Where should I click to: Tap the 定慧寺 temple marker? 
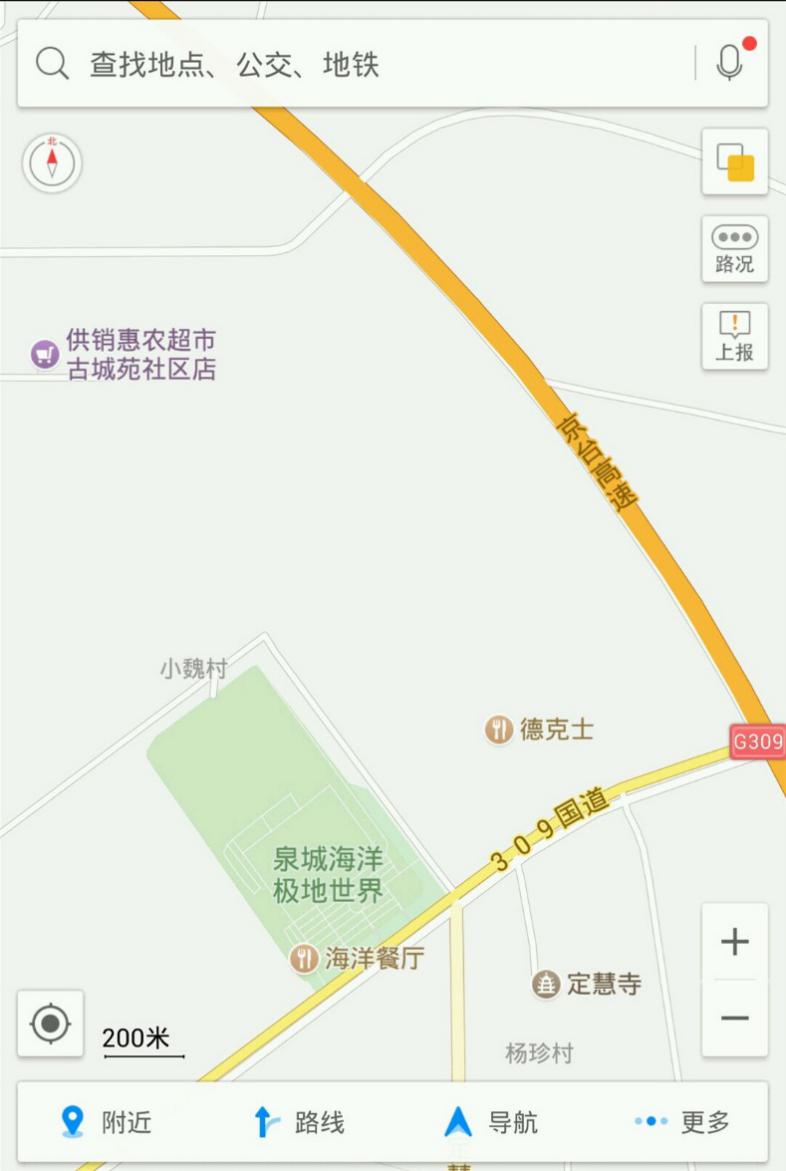[548, 983]
